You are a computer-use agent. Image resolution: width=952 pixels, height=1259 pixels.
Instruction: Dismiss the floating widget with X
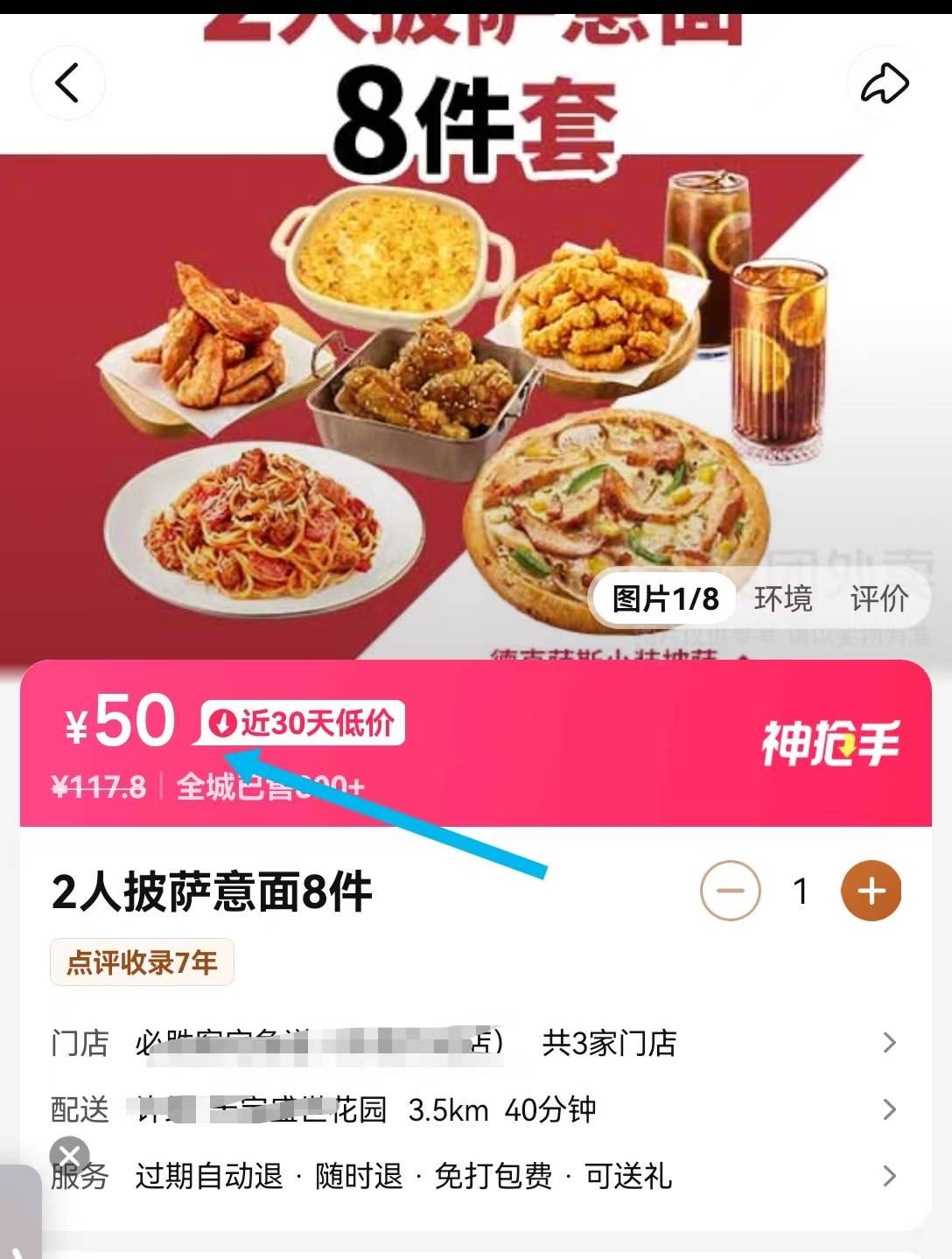[x=70, y=1156]
